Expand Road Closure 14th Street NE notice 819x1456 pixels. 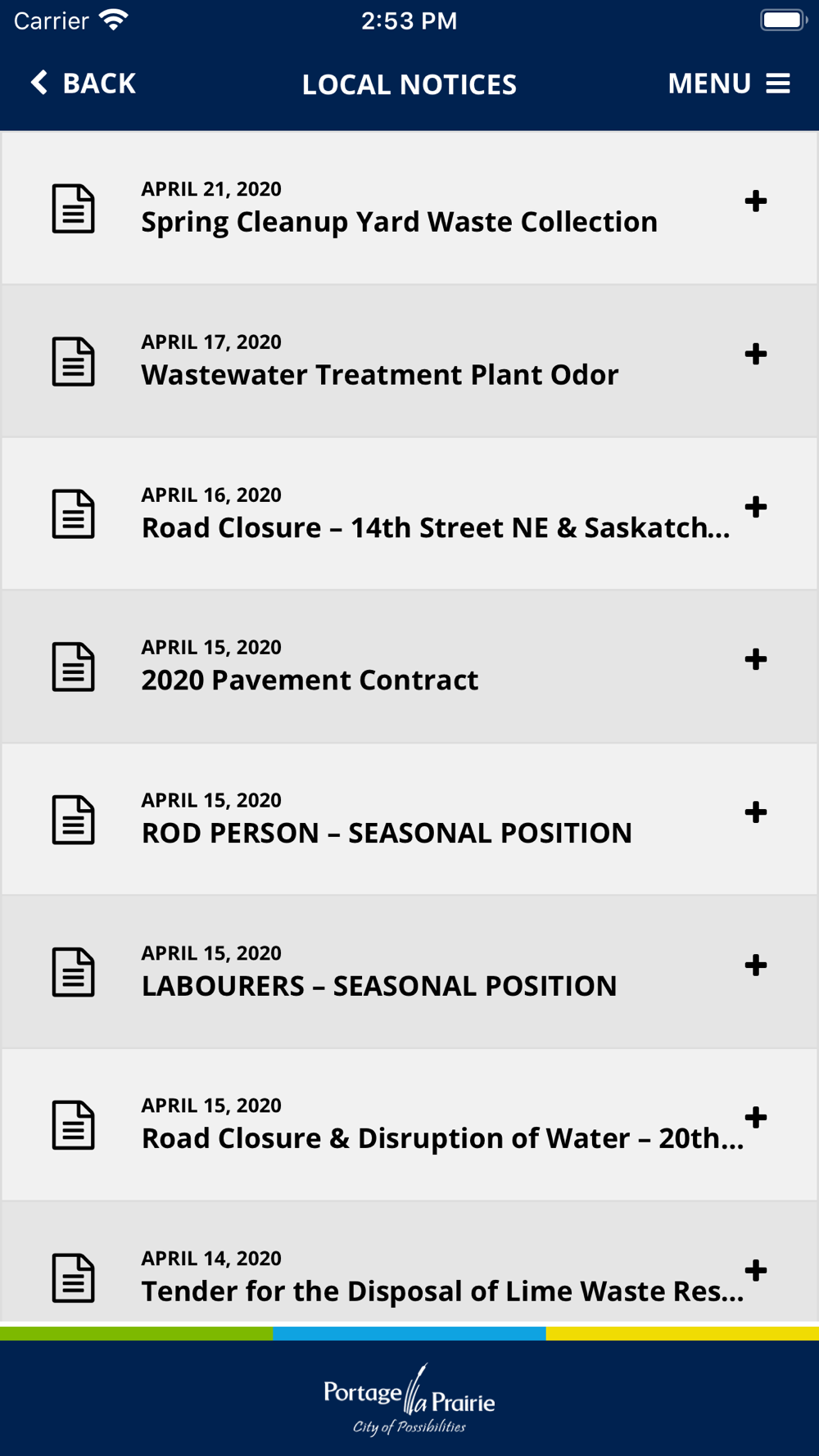pos(755,507)
